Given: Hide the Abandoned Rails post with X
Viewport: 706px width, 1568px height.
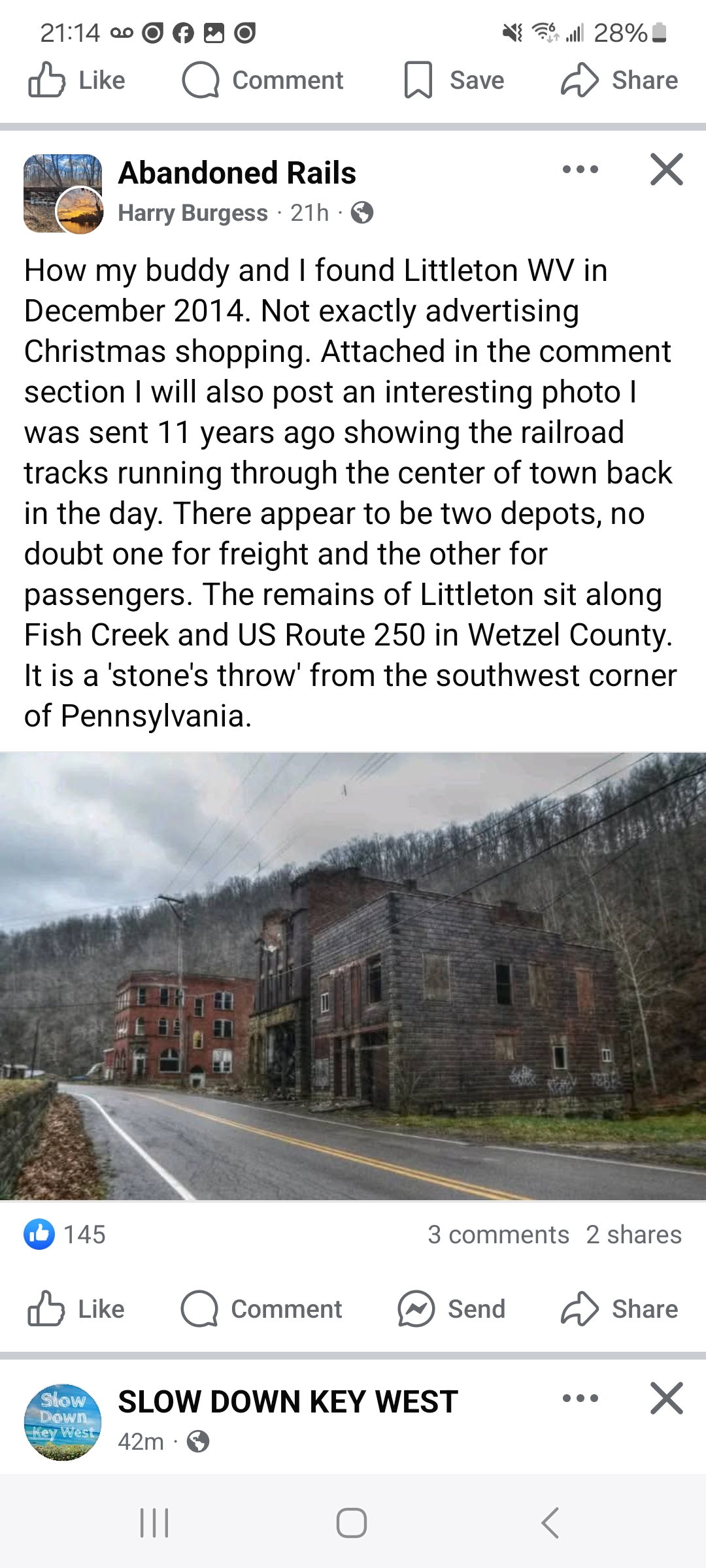Looking at the screenshot, I should [x=666, y=170].
